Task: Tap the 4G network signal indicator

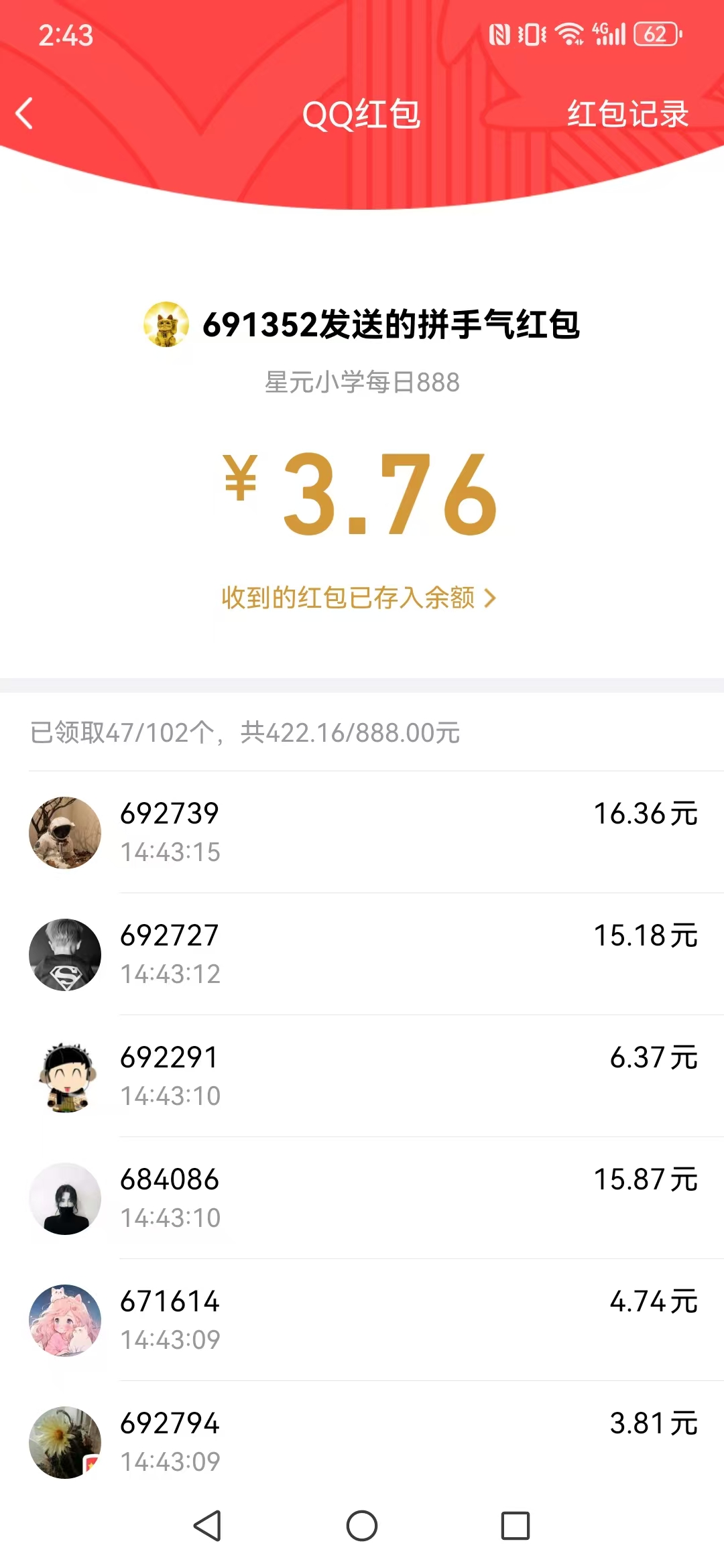Action: coord(609,34)
